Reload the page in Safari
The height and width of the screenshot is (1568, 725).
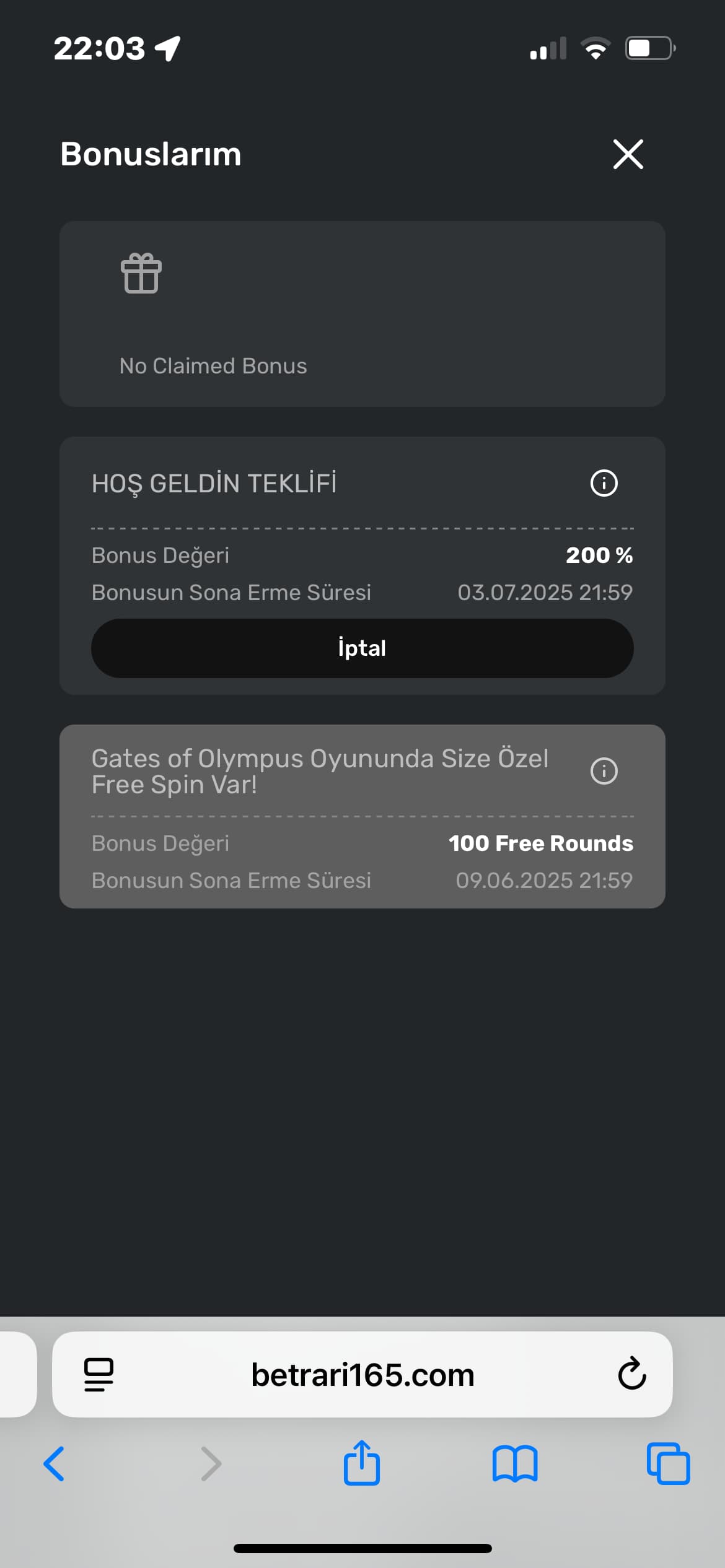click(632, 1374)
